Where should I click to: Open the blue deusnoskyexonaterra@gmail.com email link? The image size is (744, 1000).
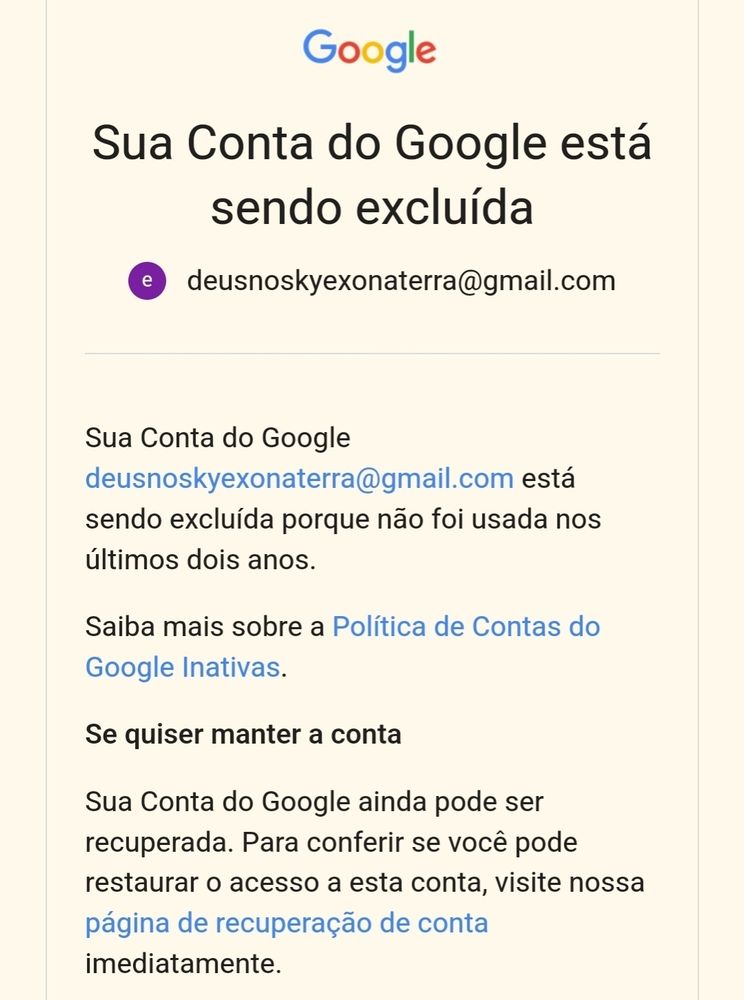(300, 478)
